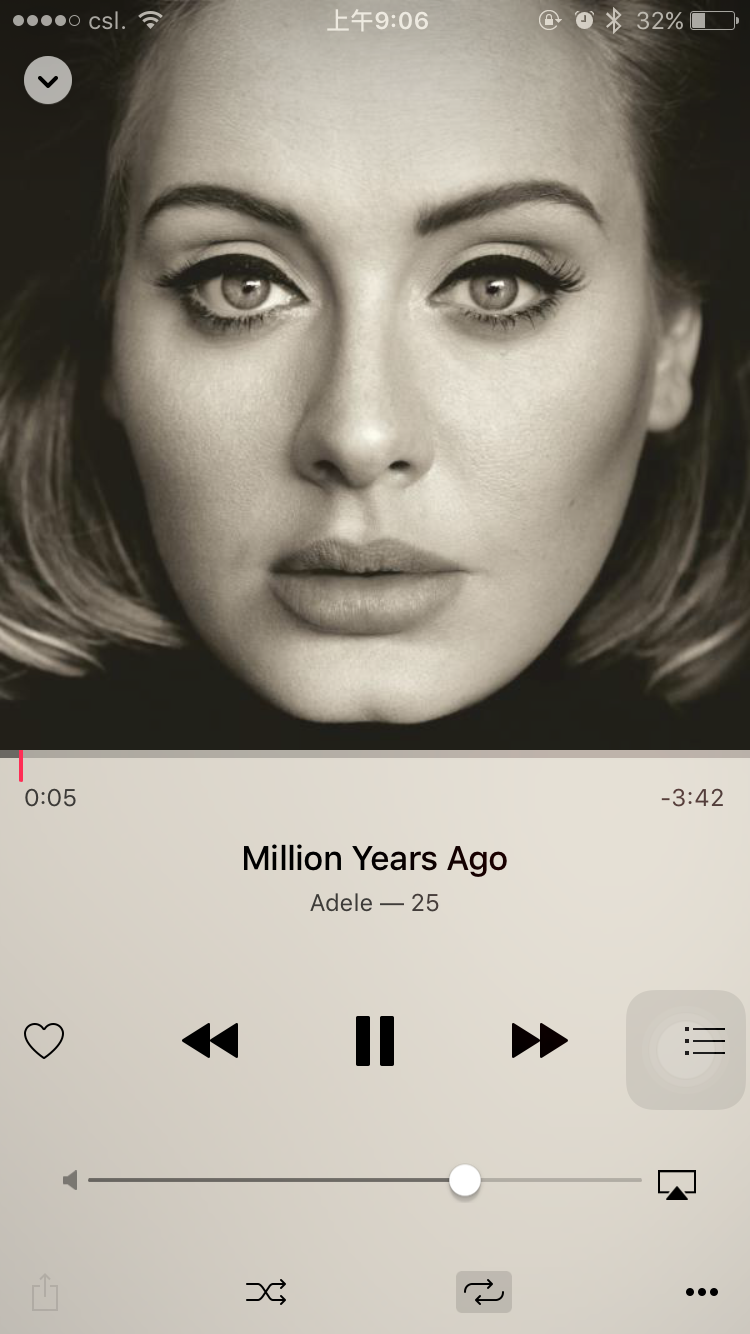Screen dimensions: 750x1334
Task: Collapse the Now Playing screen
Action: pos(48,80)
